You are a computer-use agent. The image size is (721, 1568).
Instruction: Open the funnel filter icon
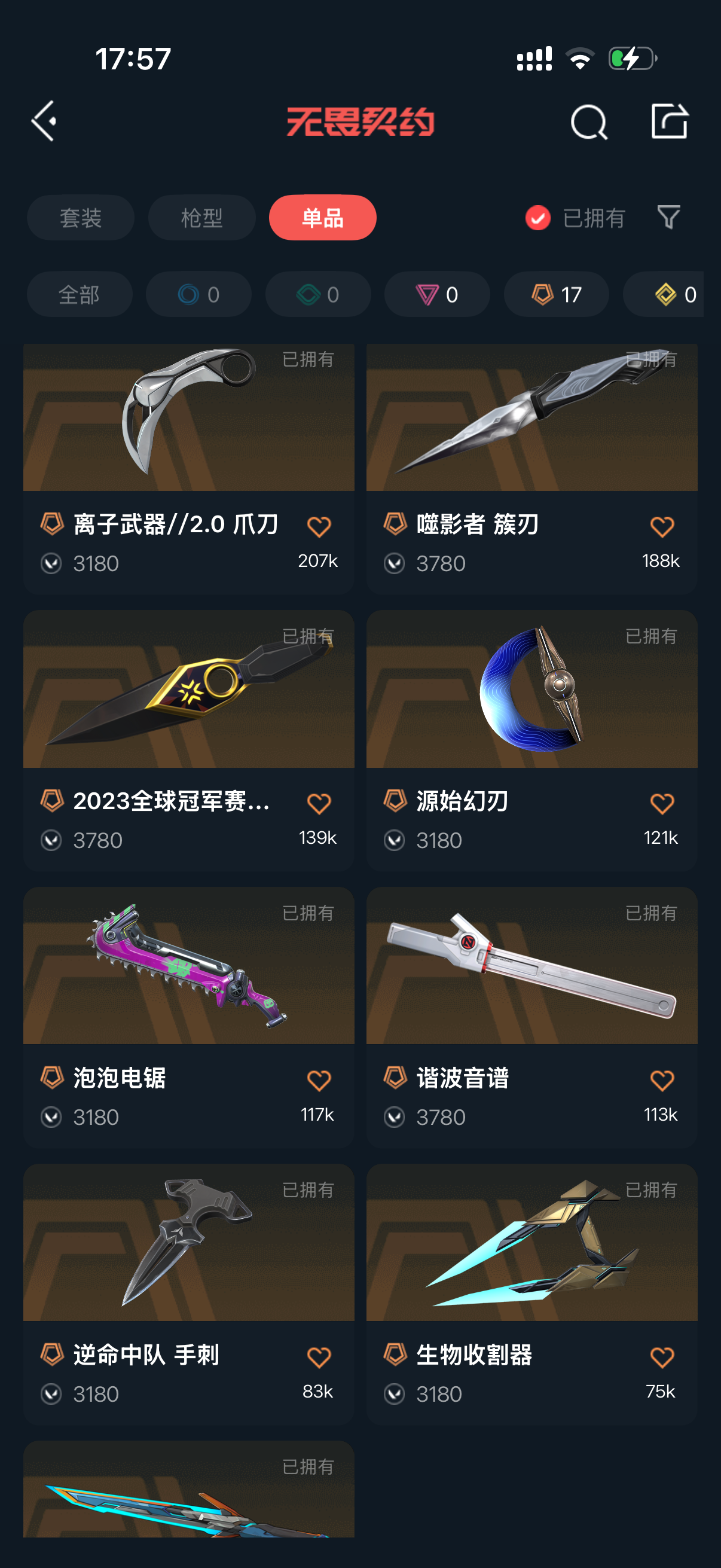pyautogui.click(x=668, y=217)
